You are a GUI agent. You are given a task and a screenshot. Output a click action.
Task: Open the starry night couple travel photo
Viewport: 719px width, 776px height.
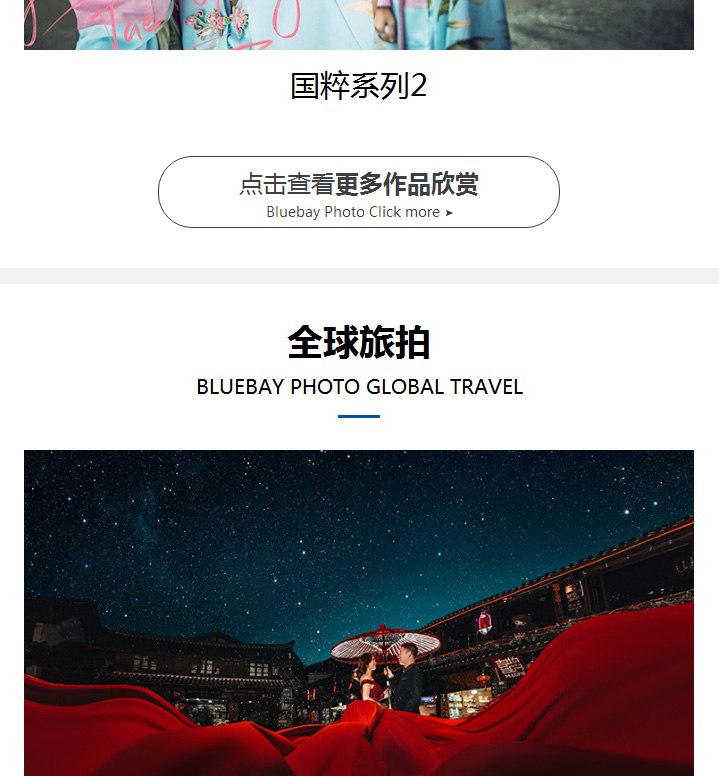(x=358, y=612)
